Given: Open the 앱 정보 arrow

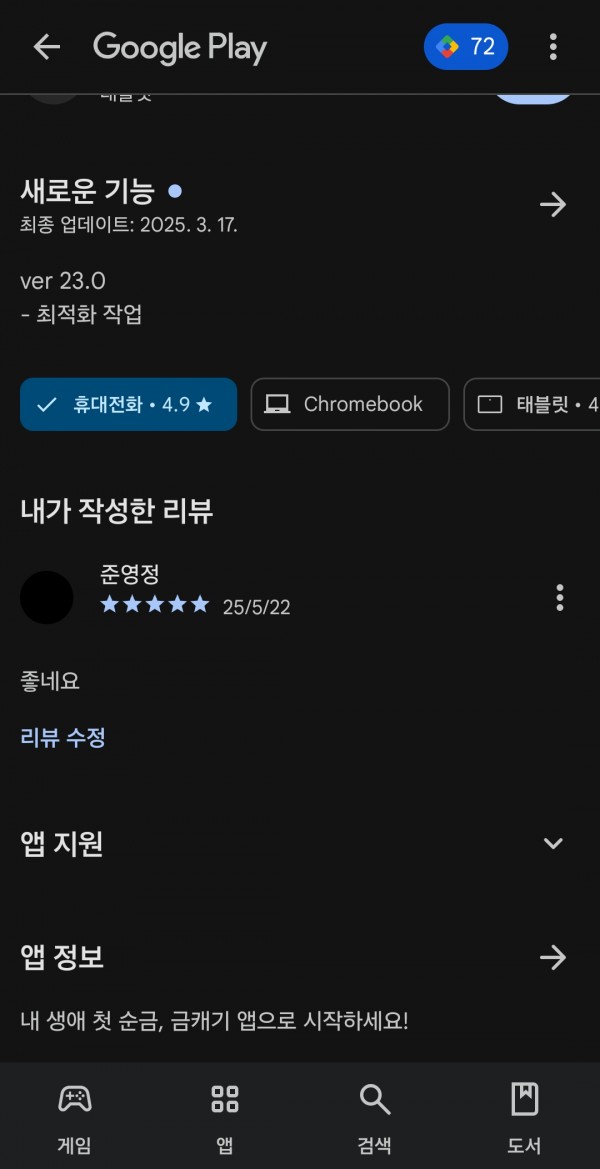Looking at the screenshot, I should coord(553,957).
